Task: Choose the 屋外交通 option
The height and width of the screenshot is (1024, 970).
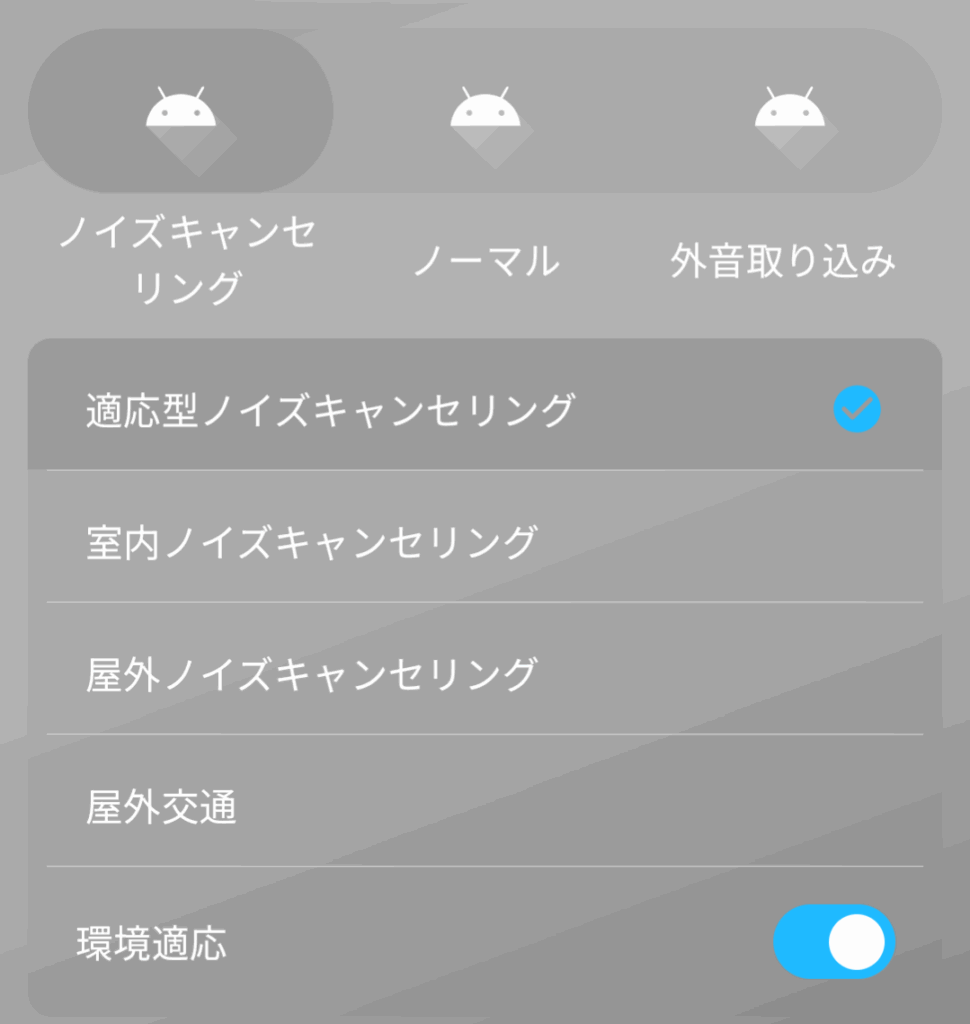Action: [484, 806]
